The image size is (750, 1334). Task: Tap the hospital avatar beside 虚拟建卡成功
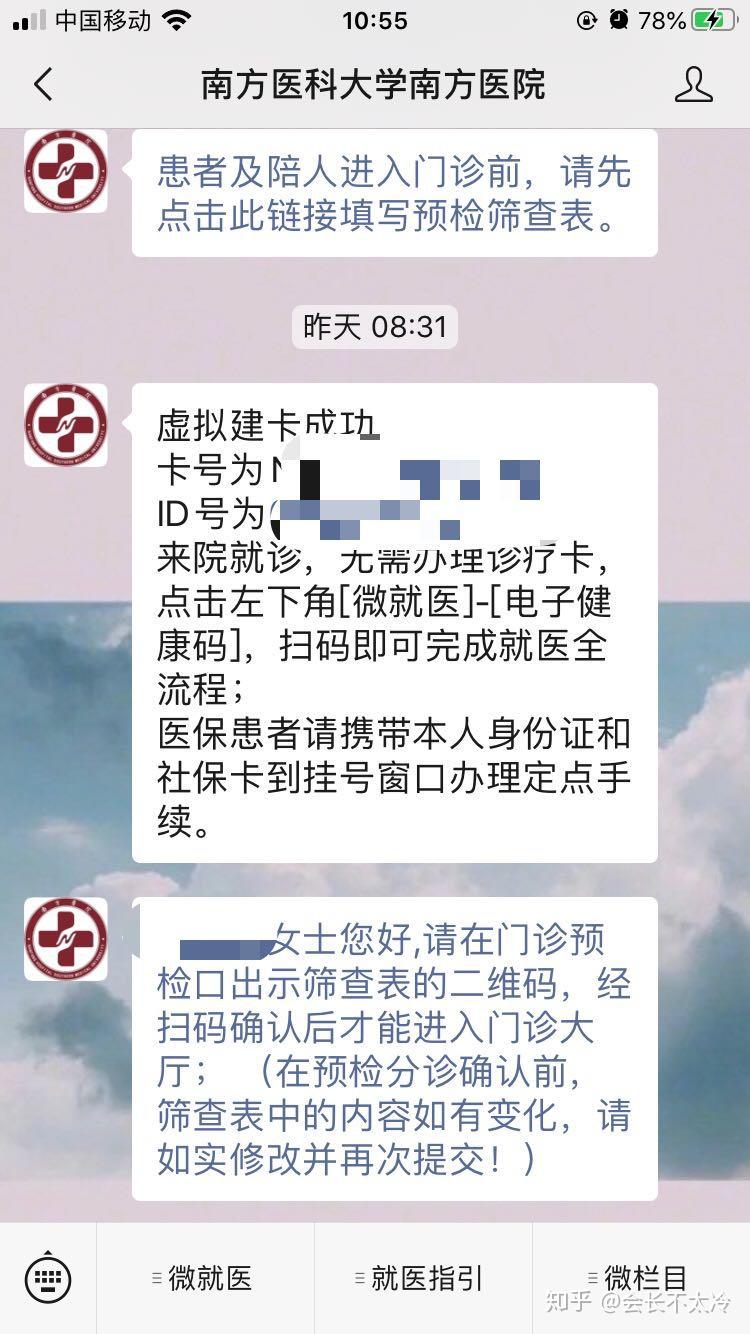click(x=66, y=425)
